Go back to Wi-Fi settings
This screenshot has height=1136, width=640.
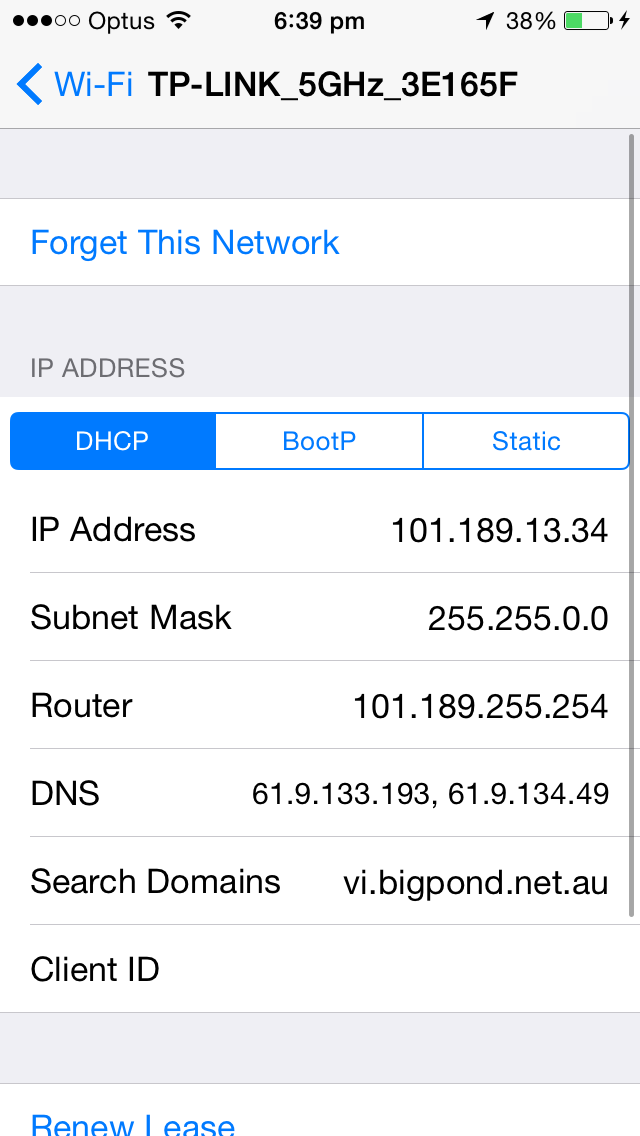75,85
